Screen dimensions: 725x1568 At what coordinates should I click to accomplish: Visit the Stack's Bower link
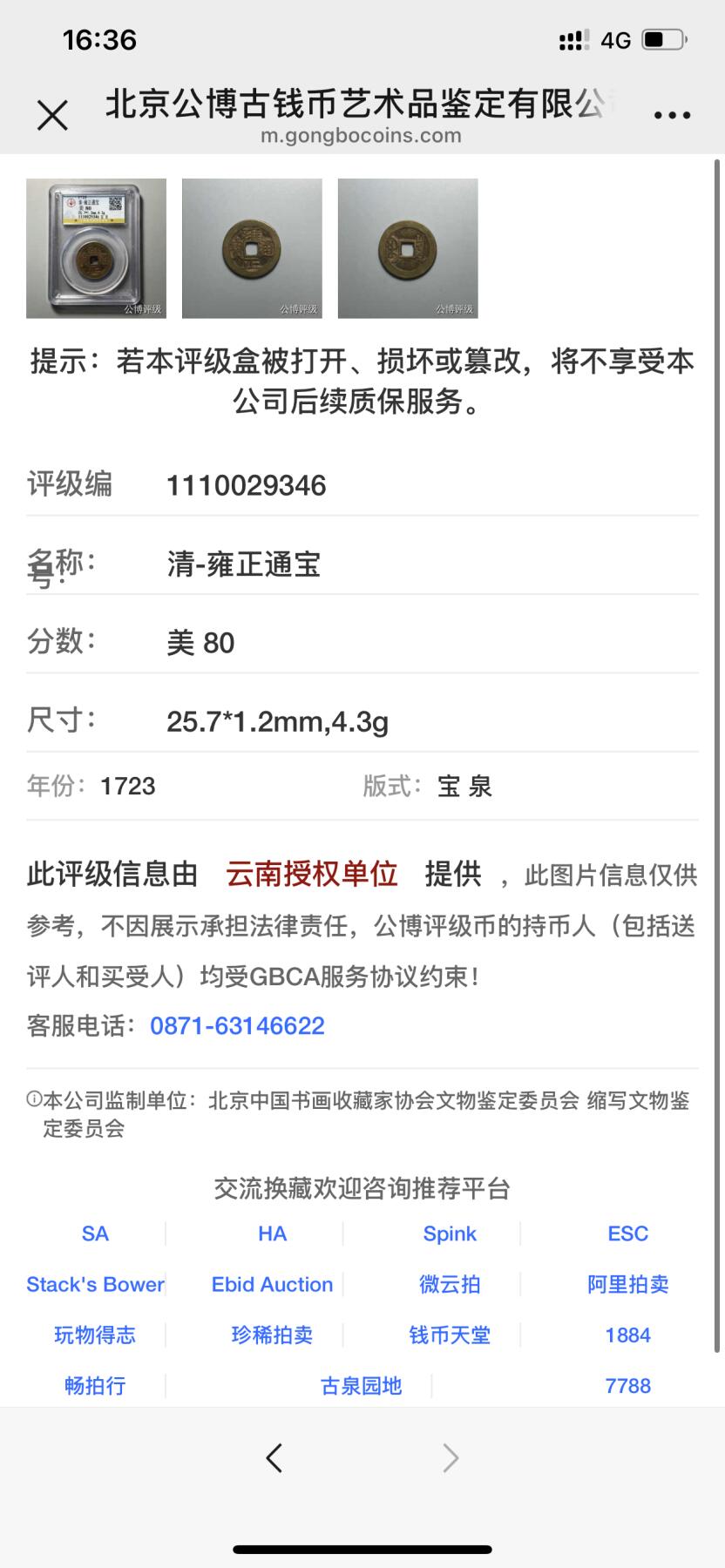click(x=95, y=1284)
